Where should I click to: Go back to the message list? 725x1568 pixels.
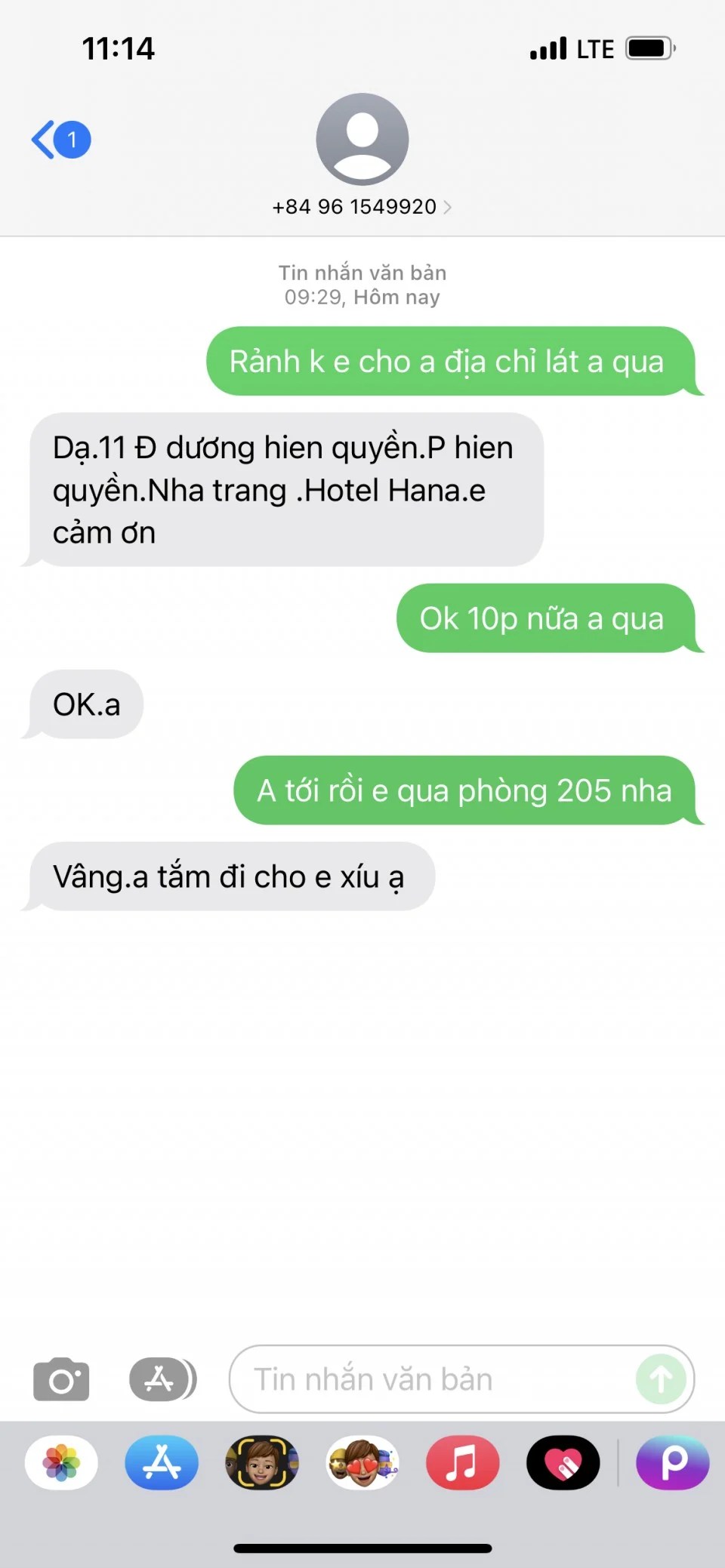click(59, 140)
